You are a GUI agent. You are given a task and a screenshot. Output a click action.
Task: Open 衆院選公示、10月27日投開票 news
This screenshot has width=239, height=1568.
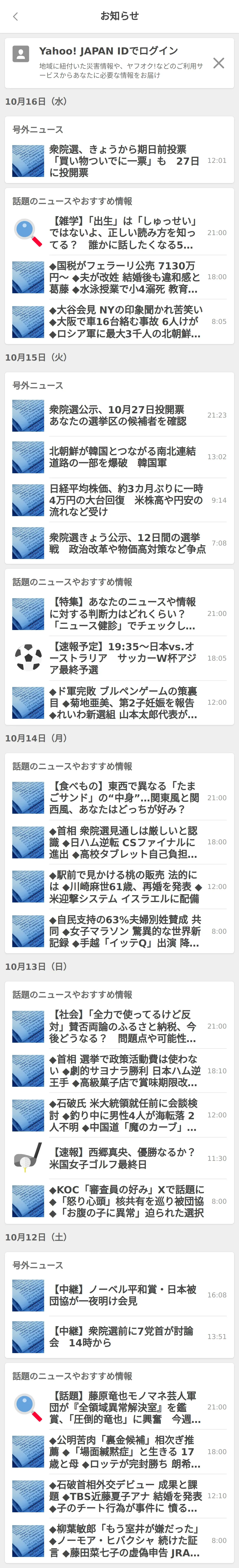click(119, 415)
